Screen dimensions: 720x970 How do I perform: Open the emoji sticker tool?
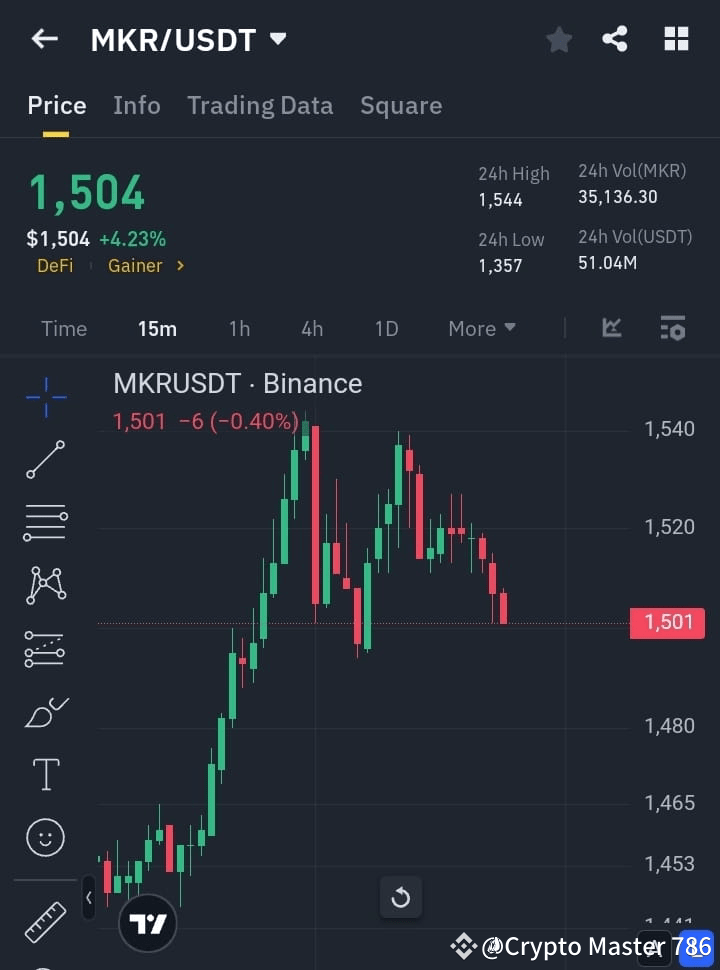pos(45,837)
